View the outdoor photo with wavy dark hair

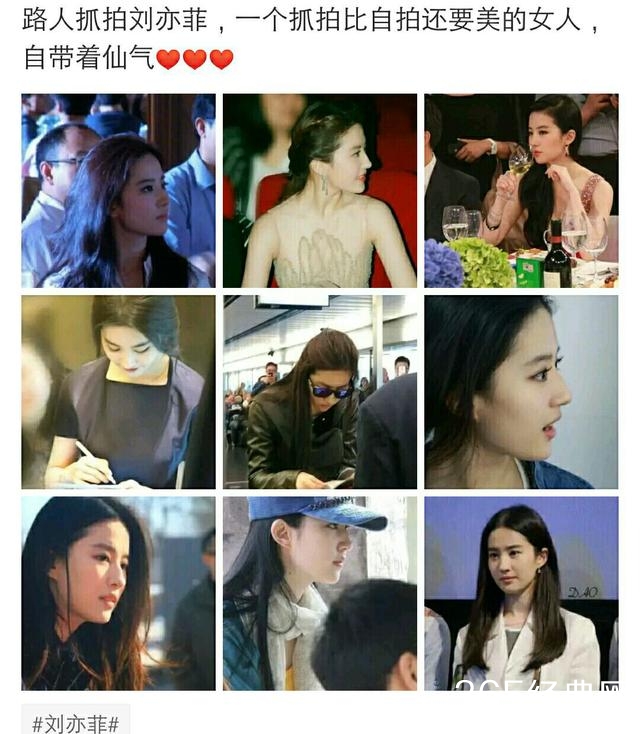pyautogui.click(x=118, y=593)
